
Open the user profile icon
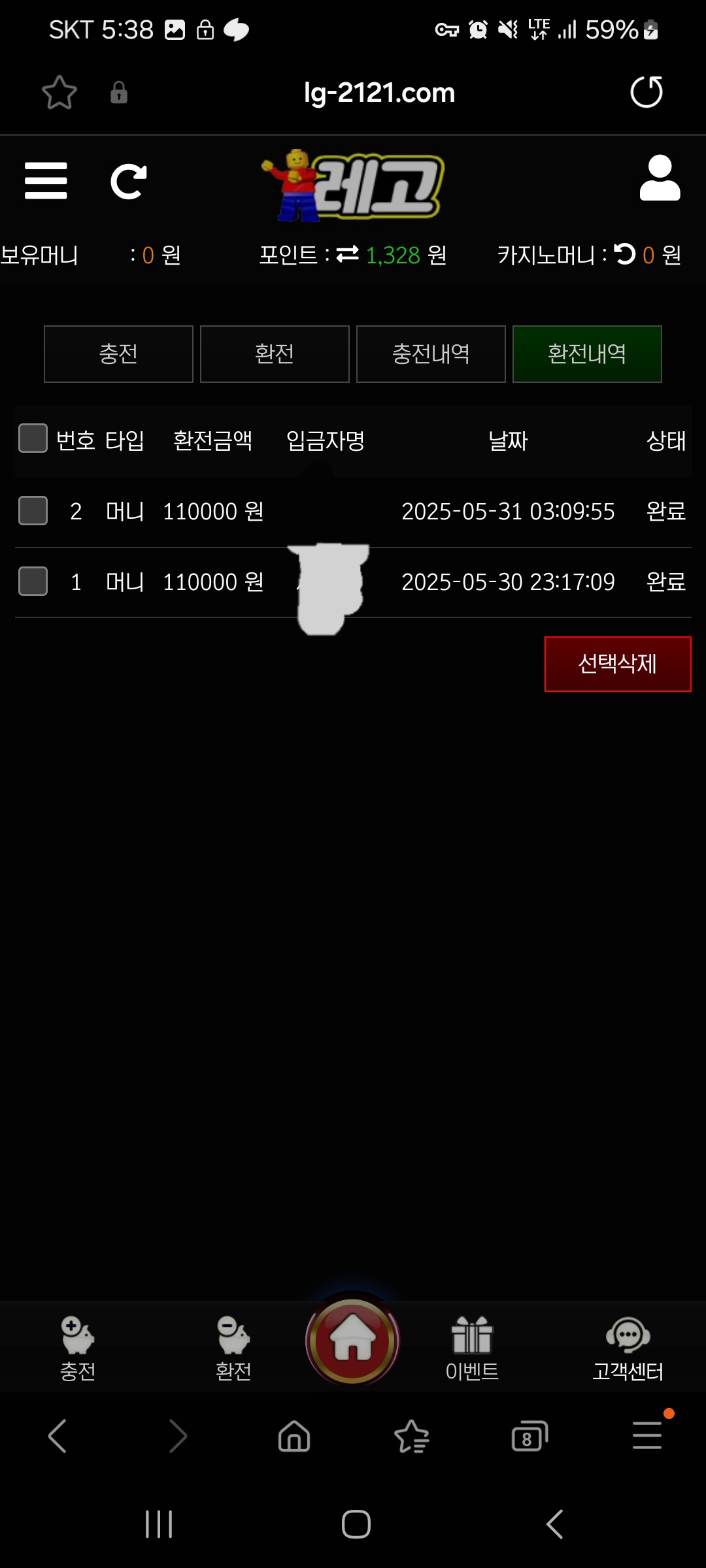pyautogui.click(x=660, y=178)
